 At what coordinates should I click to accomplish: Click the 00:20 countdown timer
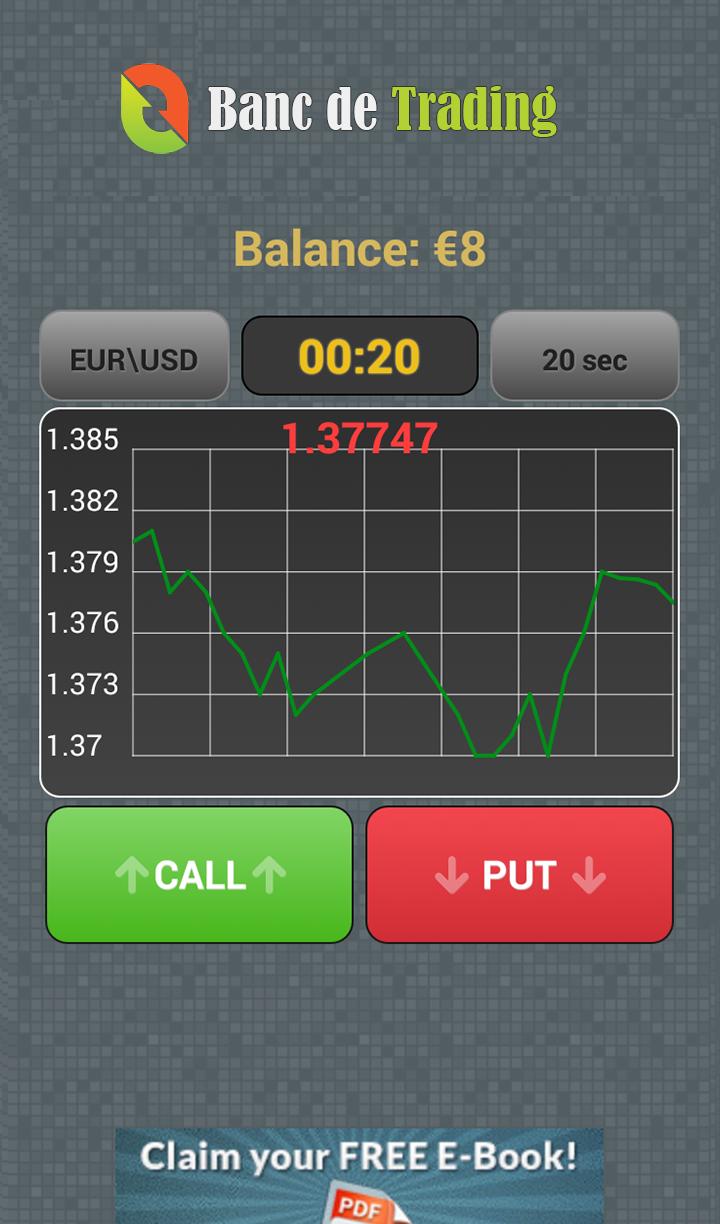tap(359, 356)
